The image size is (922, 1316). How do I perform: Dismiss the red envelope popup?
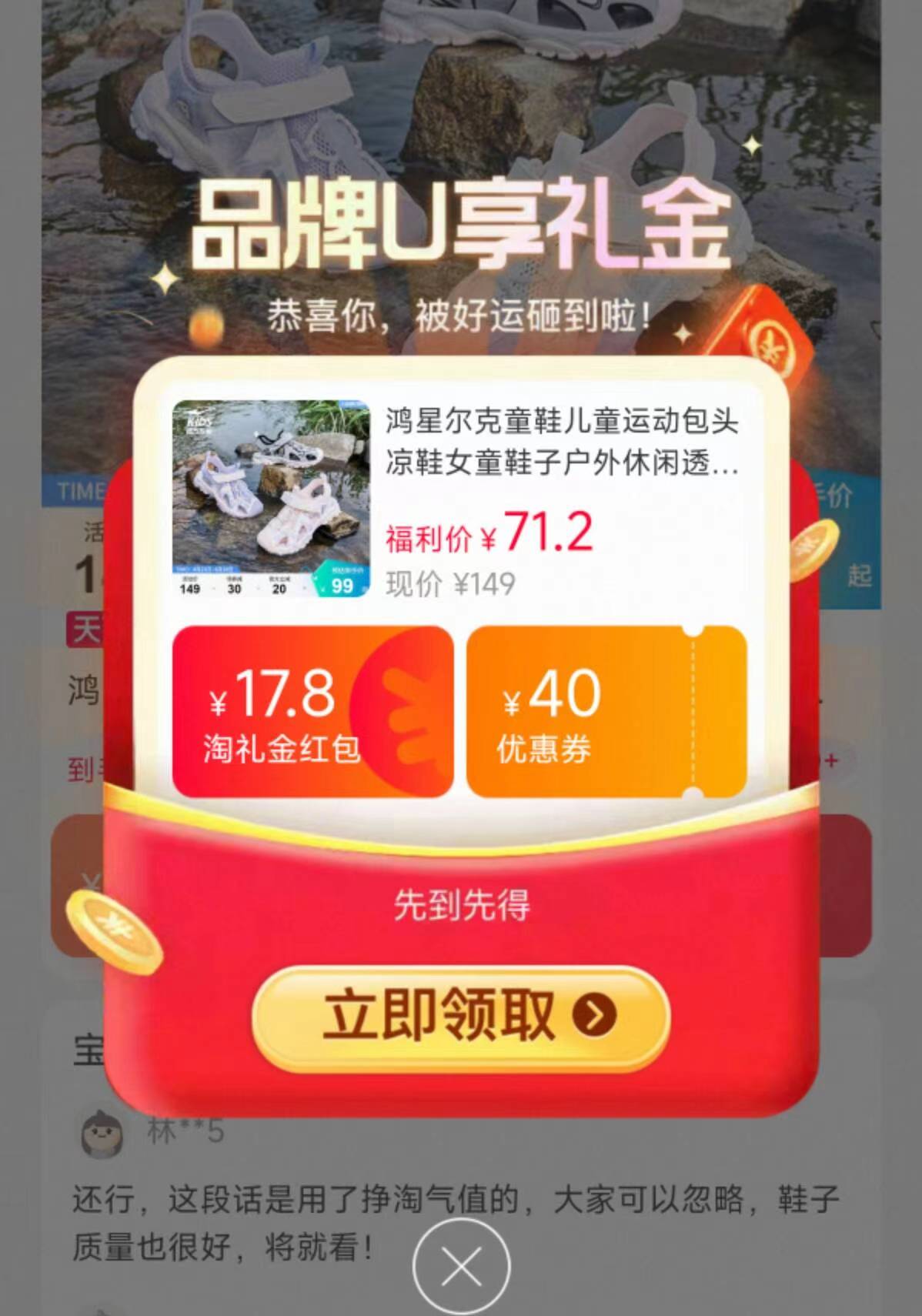point(460,1265)
